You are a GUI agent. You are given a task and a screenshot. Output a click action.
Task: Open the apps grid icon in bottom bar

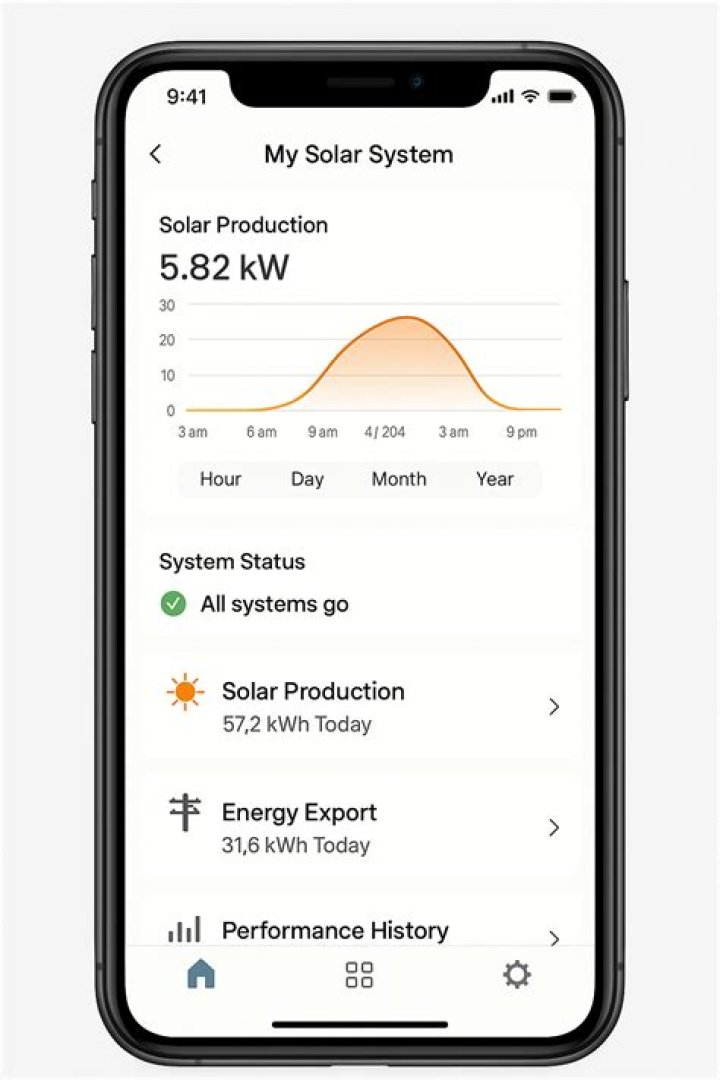coord(358,973)
